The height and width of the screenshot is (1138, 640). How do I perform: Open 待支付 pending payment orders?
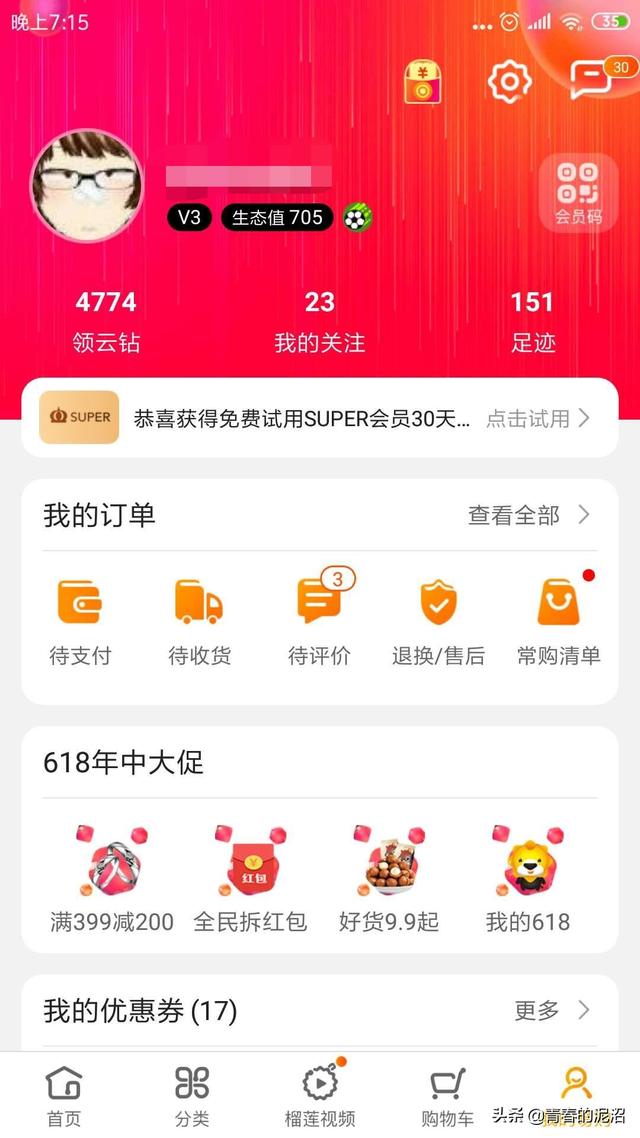tap(80, 620)
